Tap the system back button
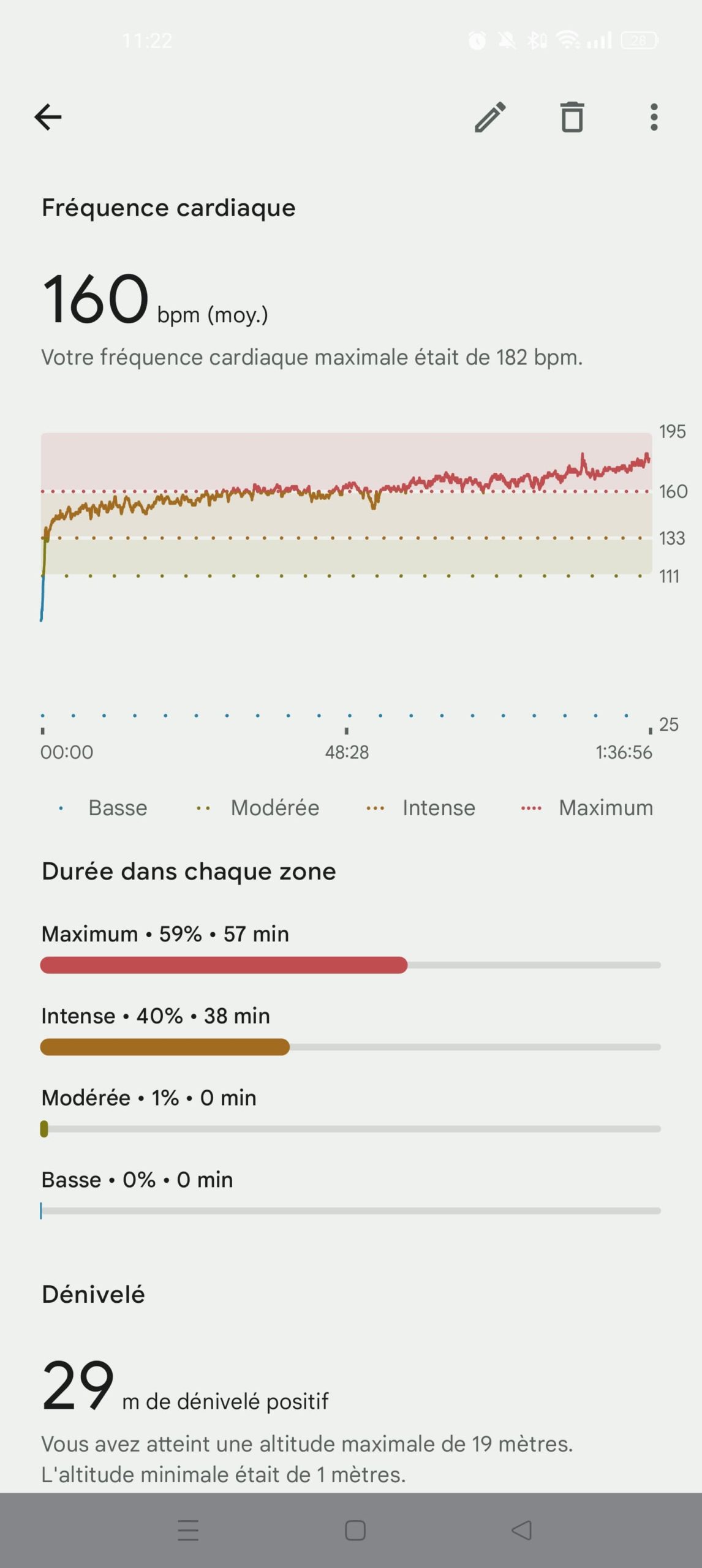Screen dimensions: 702x1568 (521, 1530)
